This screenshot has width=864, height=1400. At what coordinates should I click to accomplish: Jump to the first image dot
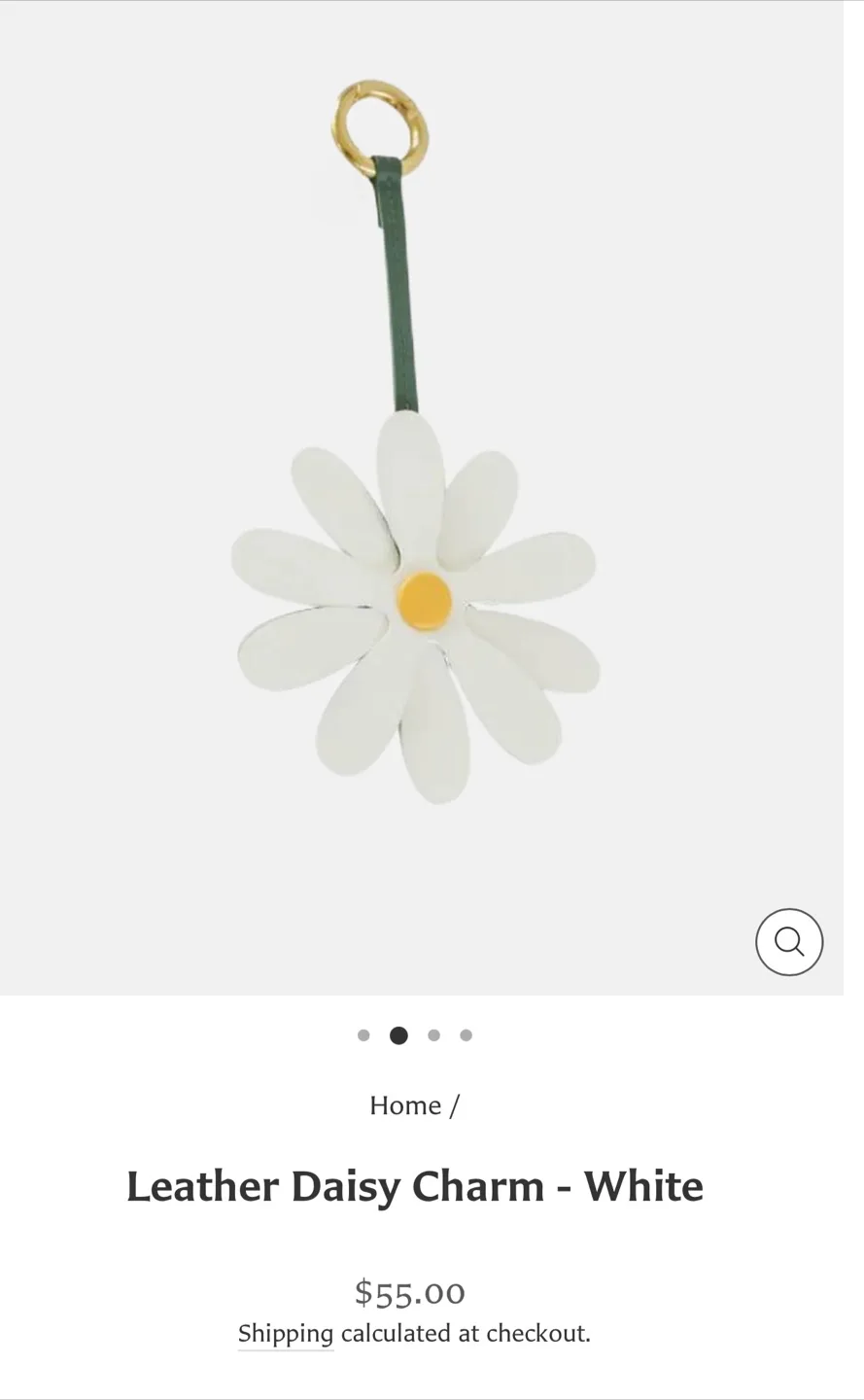point(363,1035)
